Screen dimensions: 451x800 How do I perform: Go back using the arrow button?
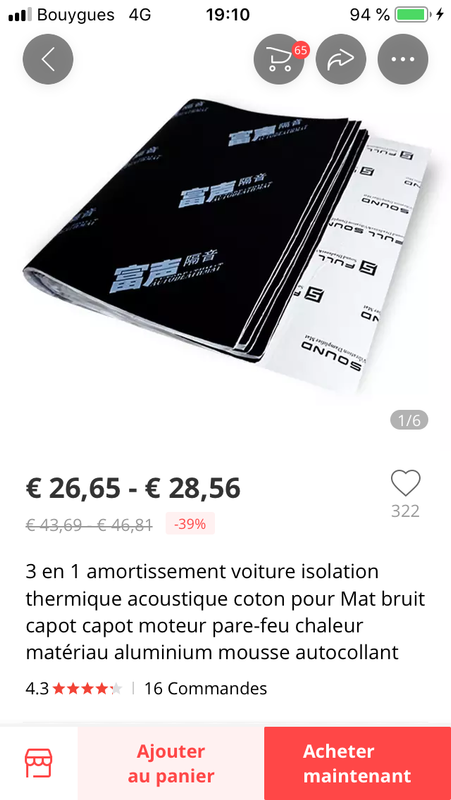click(47, 59)
